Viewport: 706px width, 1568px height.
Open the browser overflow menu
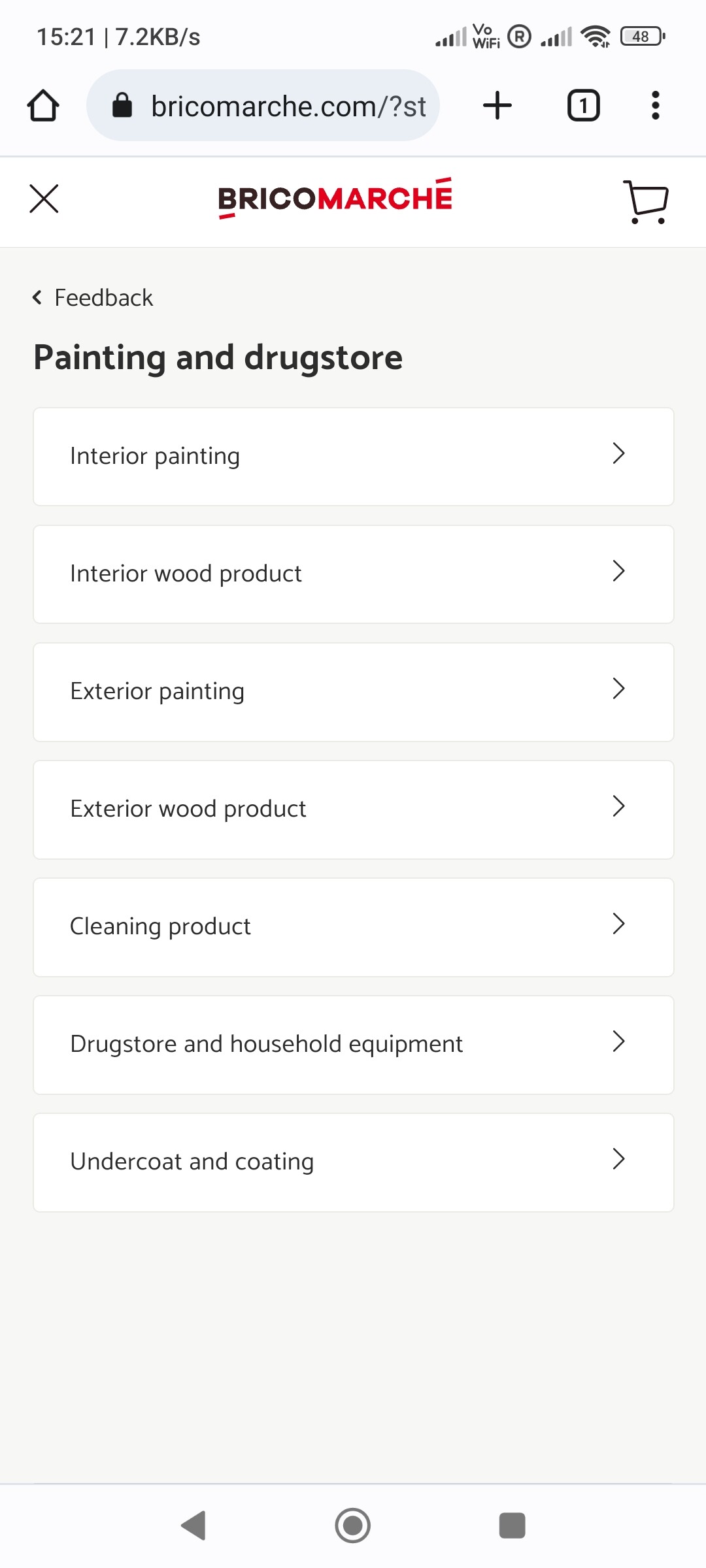[656, 105]
